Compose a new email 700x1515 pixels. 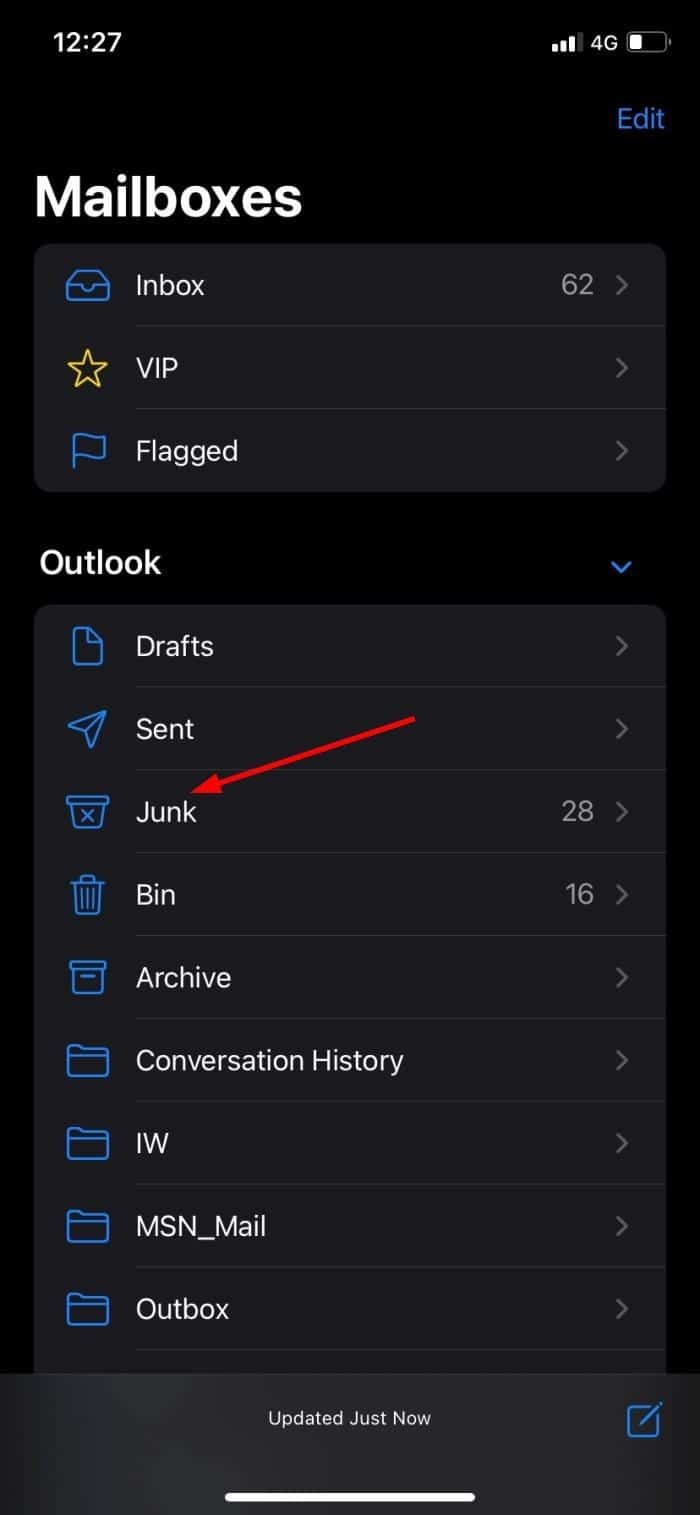(644, 1419)
